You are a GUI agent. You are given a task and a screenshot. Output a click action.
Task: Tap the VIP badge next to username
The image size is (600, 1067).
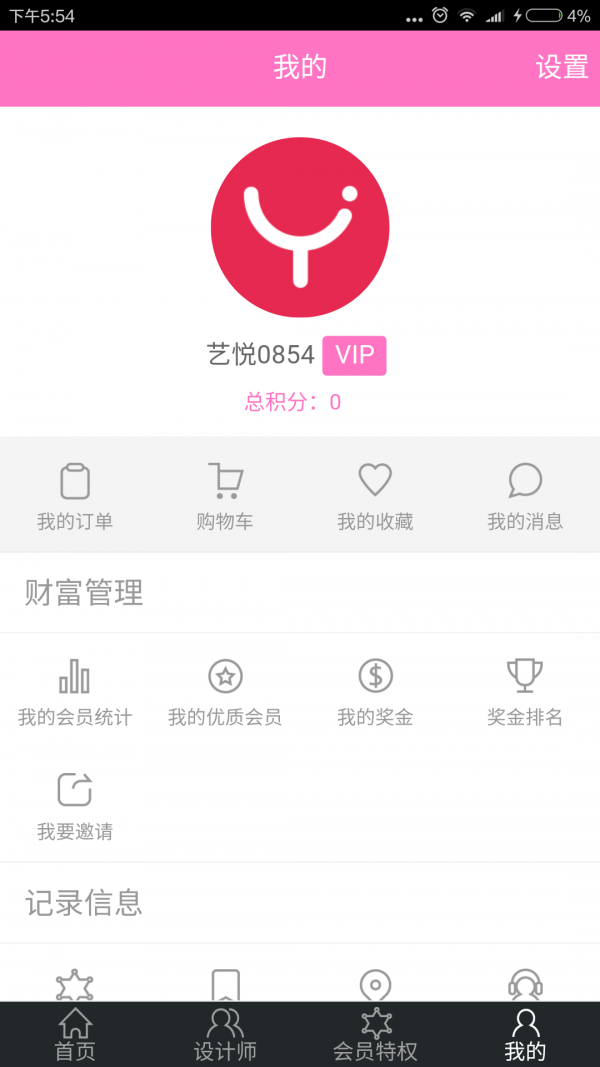click(x=354, y=355)
